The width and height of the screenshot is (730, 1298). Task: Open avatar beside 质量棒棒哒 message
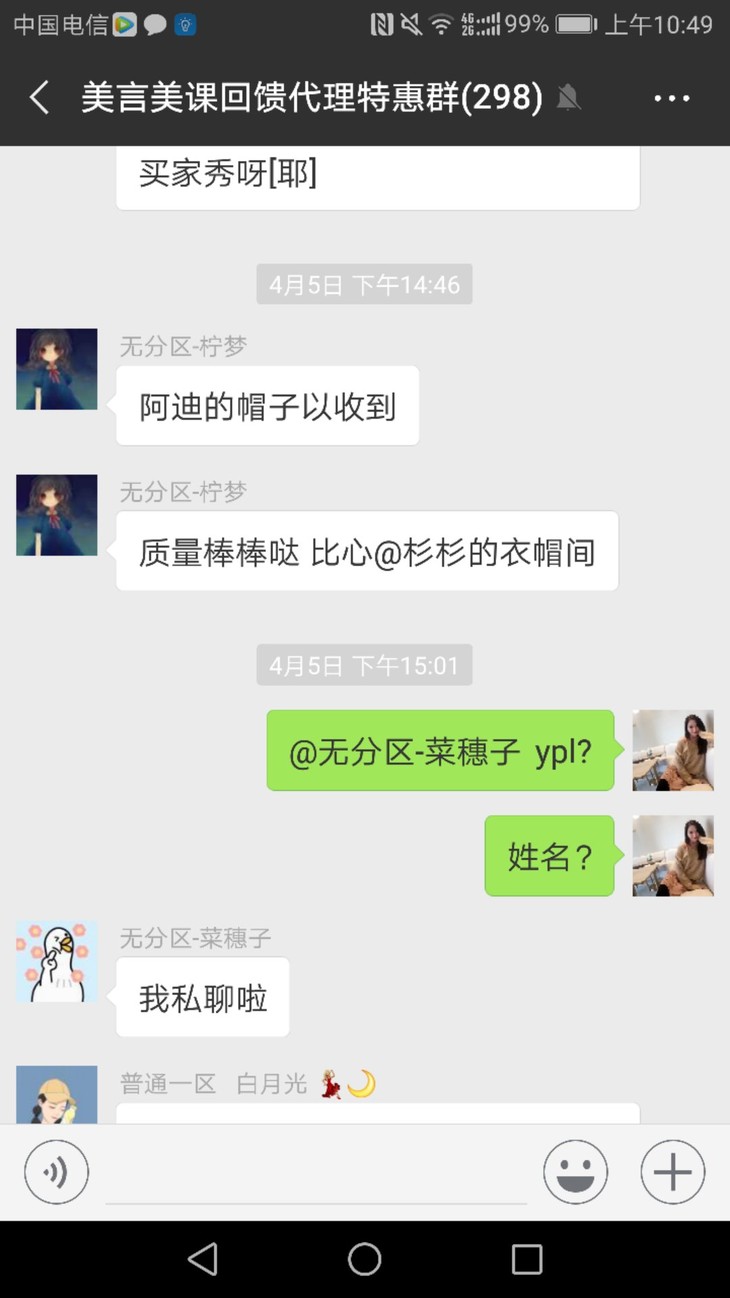(x=57, y=515)
